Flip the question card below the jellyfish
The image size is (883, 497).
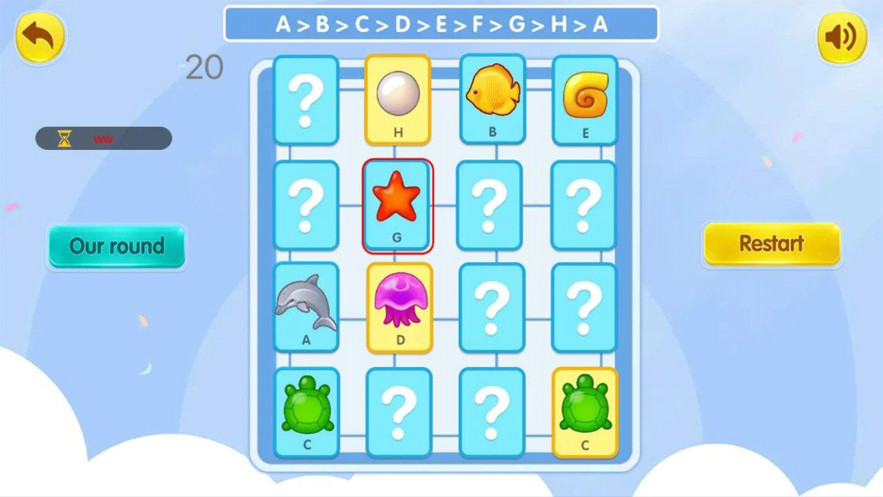tap(398, 412)
